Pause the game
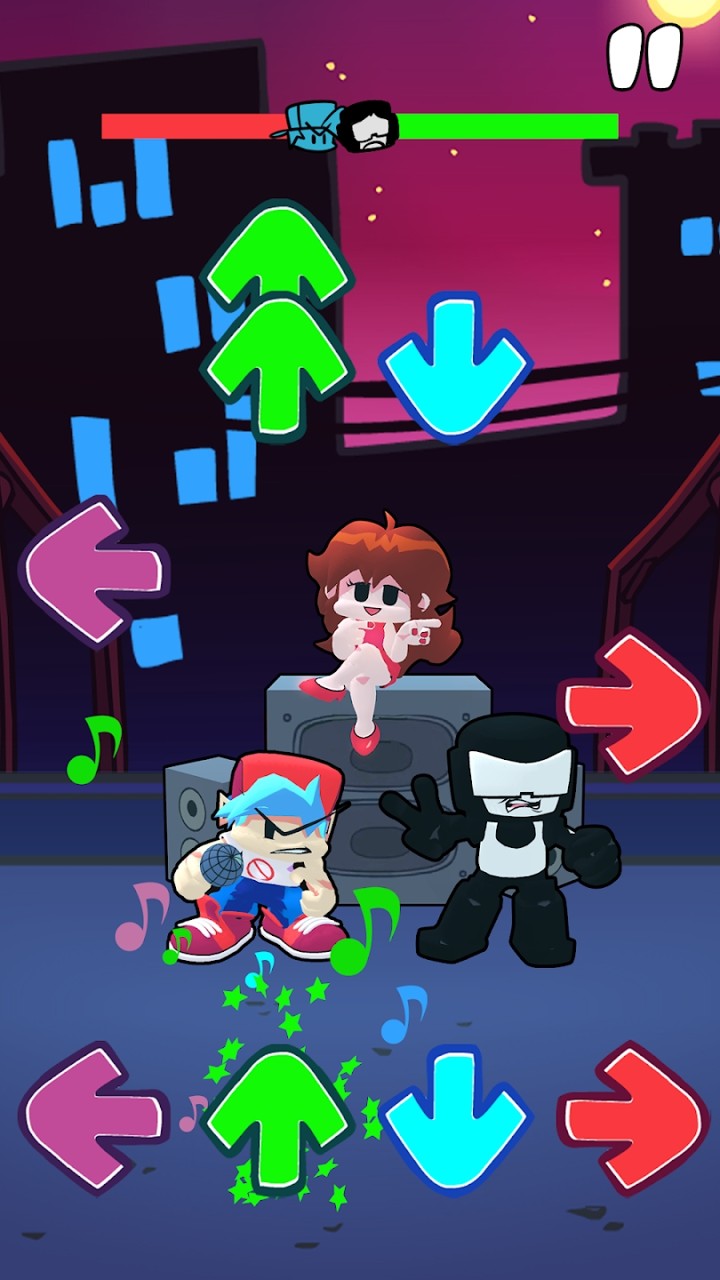The width and height of the screenshot is (720, 1280). pos(645,56)
